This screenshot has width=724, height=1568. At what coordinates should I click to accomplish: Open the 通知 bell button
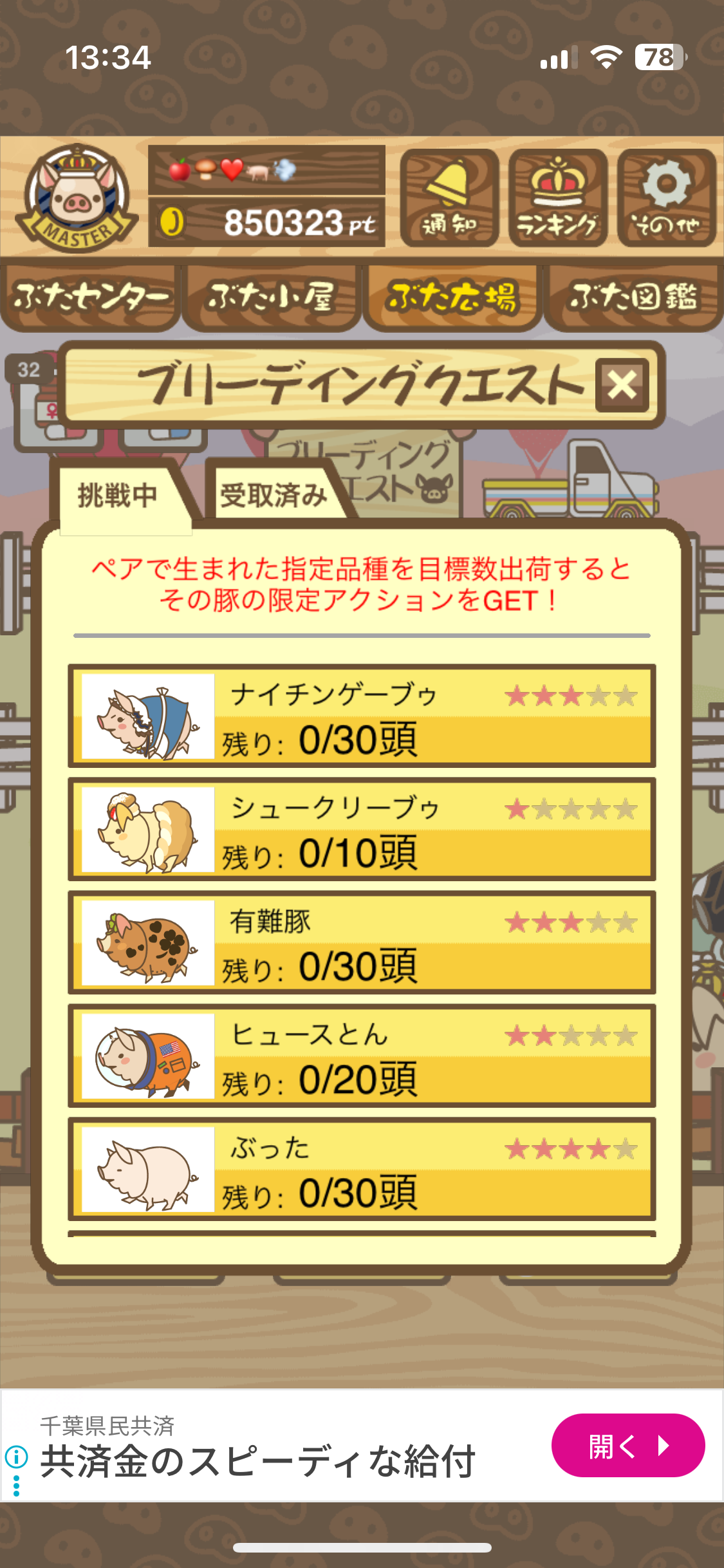[x=449, y=198]
